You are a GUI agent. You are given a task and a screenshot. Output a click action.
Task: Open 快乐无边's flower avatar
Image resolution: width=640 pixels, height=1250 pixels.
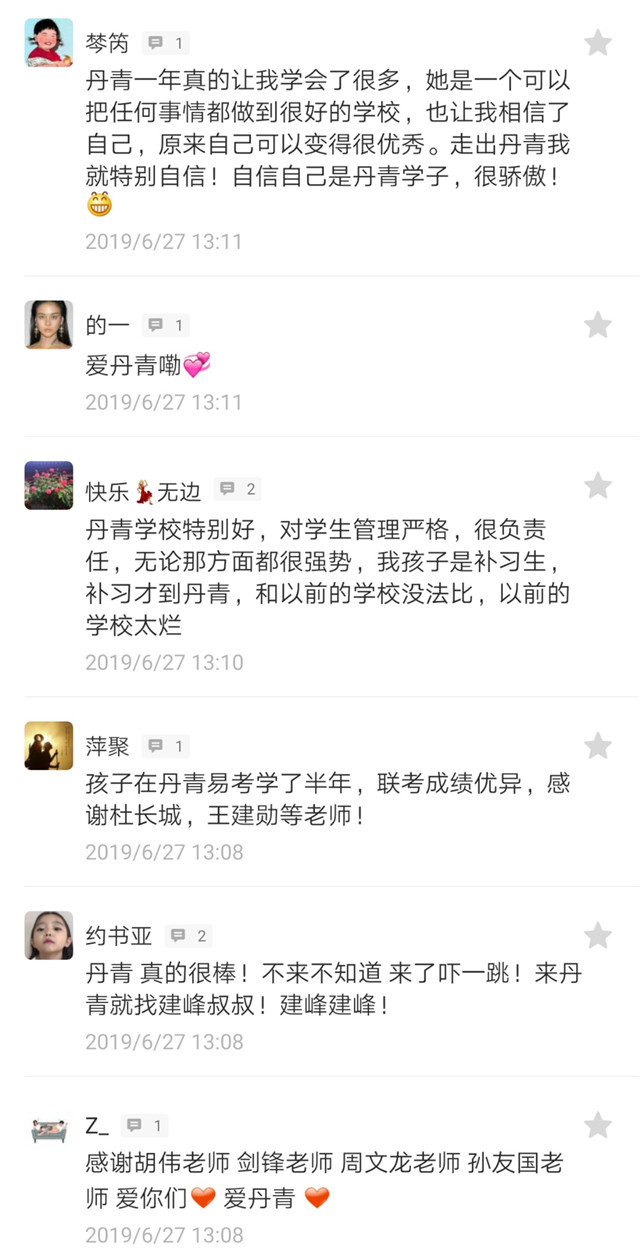[49, 486]
